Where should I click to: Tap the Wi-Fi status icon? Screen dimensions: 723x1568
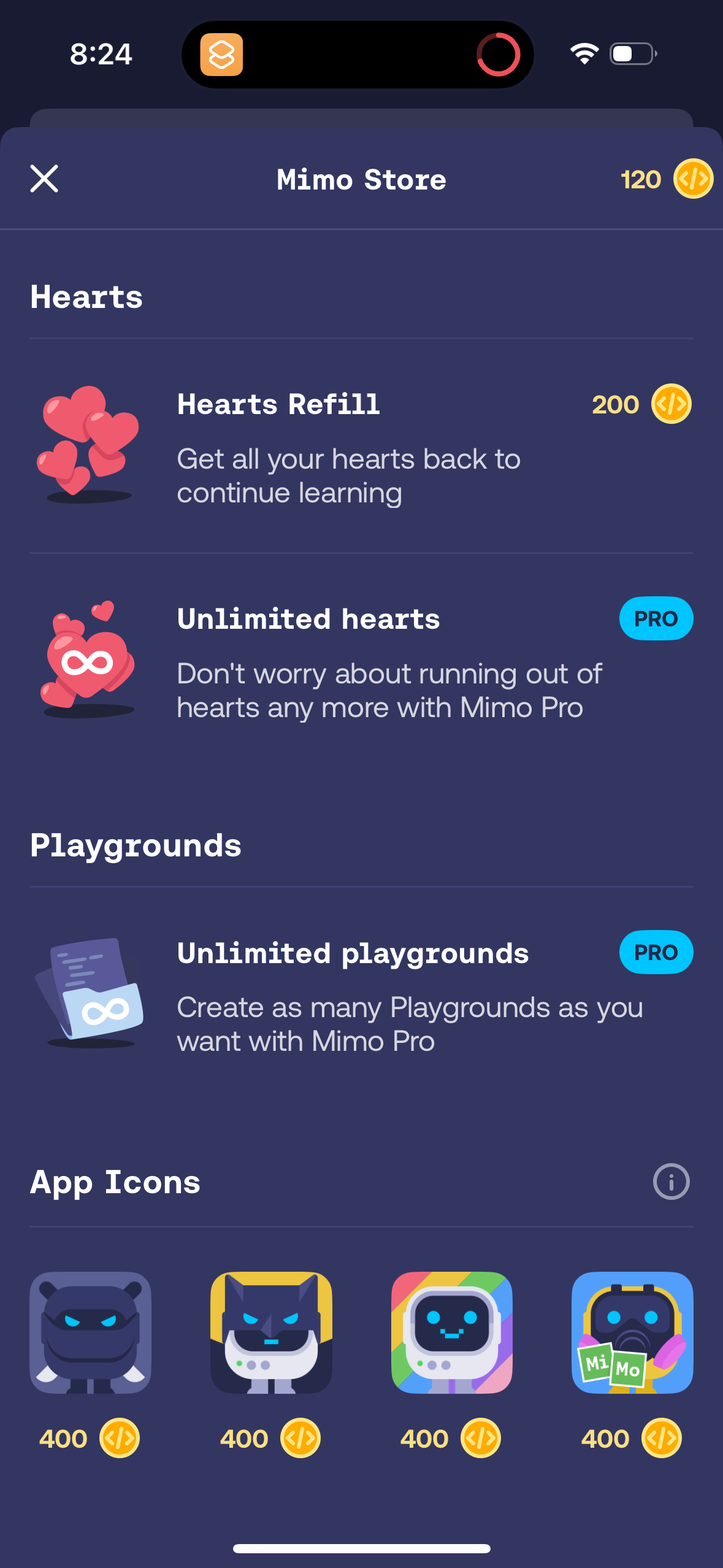click(x=584, y=54)
